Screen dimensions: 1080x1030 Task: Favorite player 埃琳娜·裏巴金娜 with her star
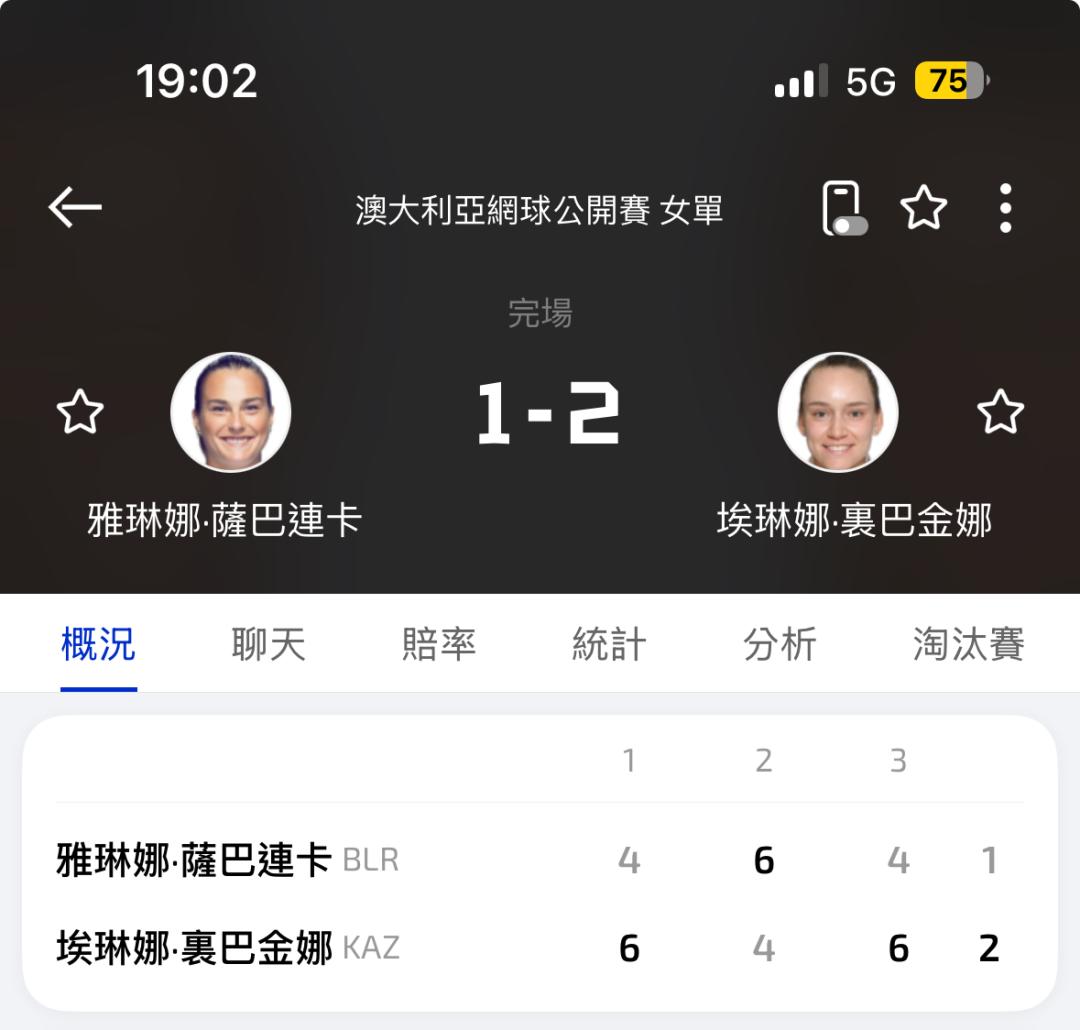[x=1000, y=412]
